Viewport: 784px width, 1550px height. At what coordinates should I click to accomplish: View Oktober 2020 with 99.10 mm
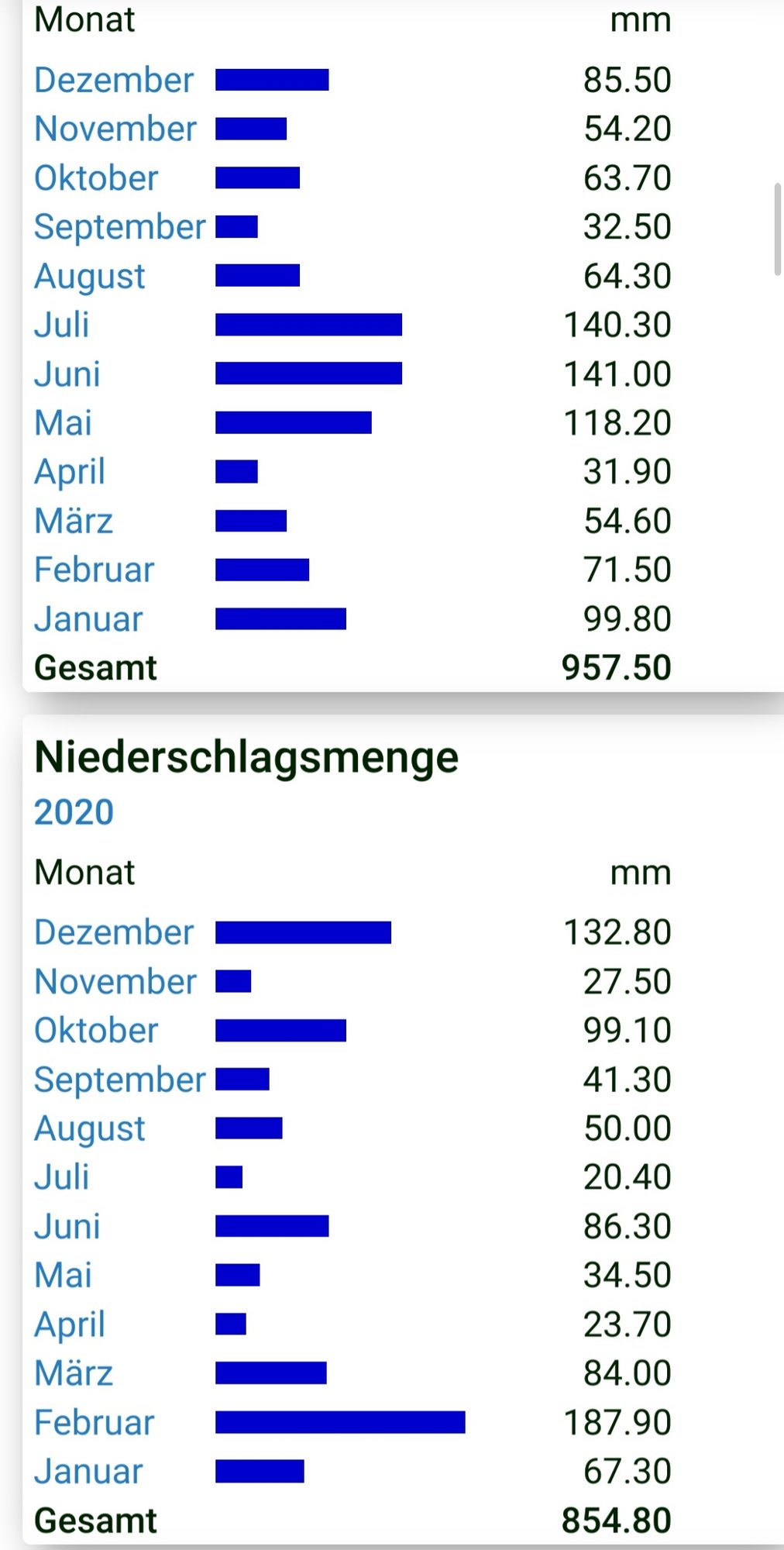96,1031
